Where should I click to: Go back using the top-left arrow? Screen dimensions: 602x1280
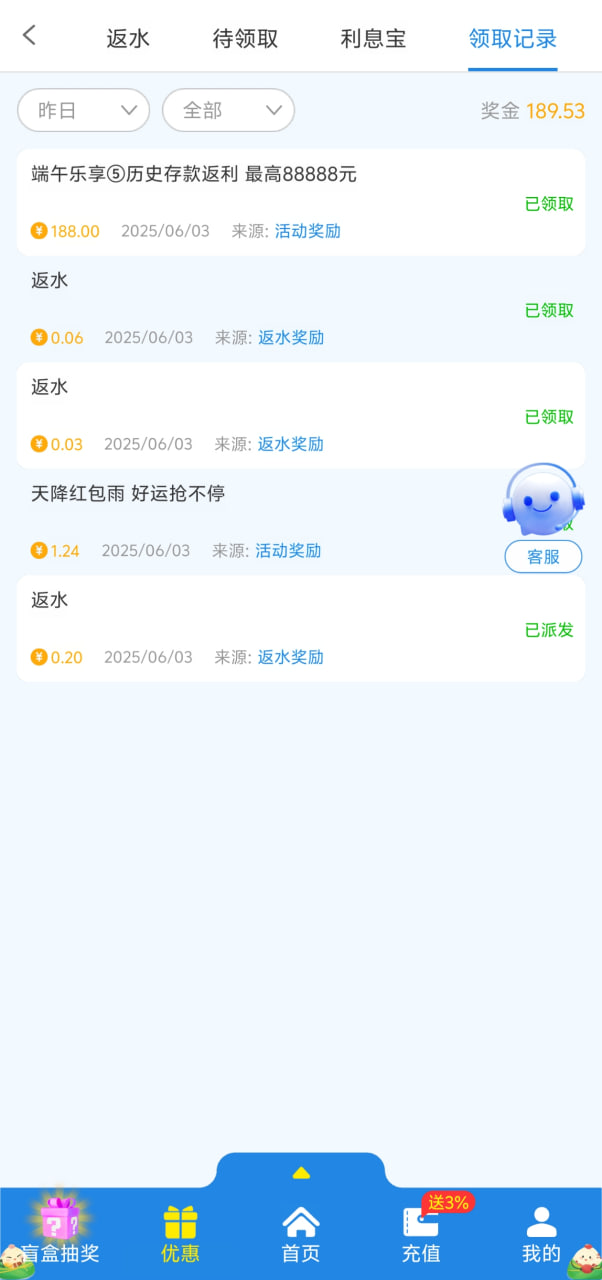[29, 36]
